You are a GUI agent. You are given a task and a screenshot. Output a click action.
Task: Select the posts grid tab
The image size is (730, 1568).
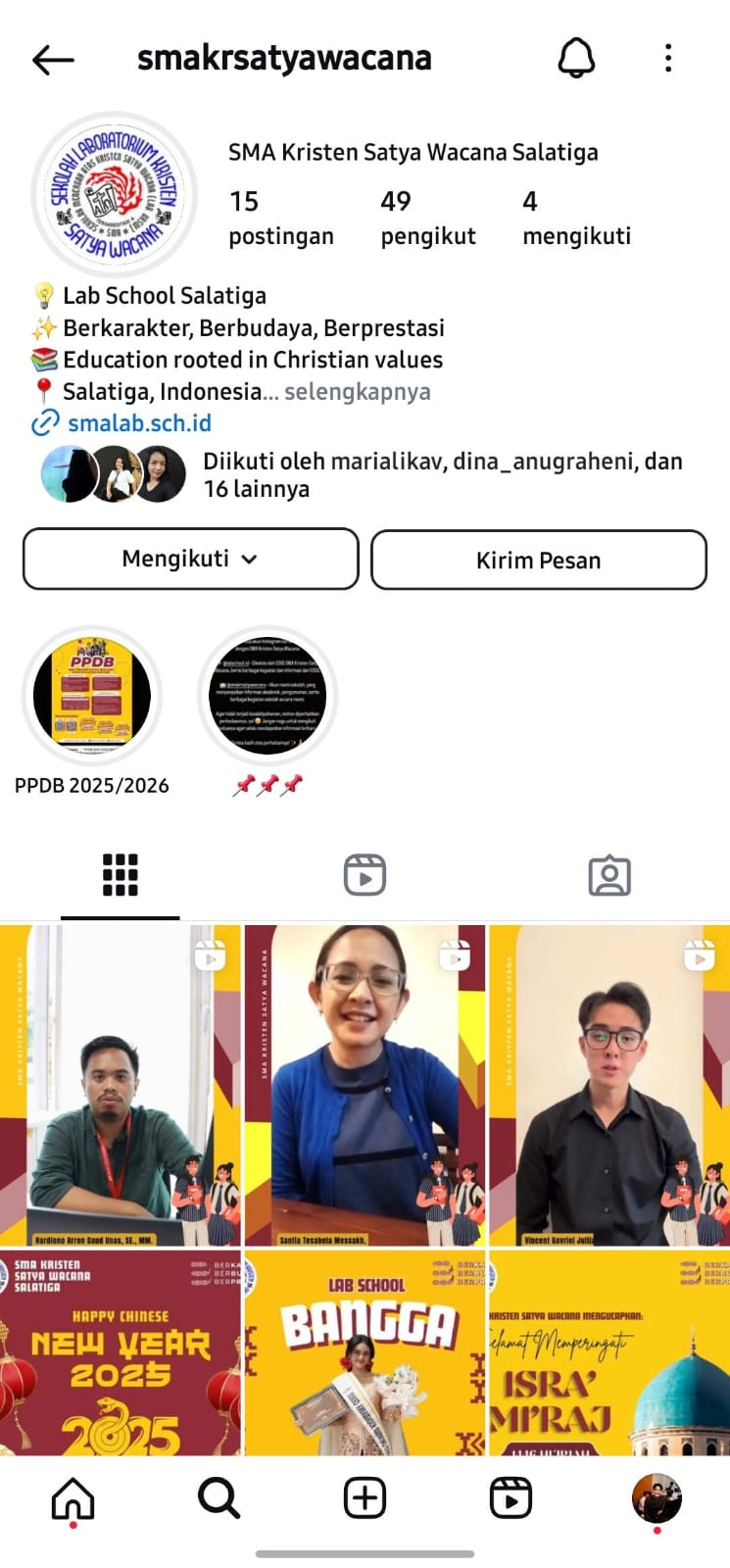(121, 875)
